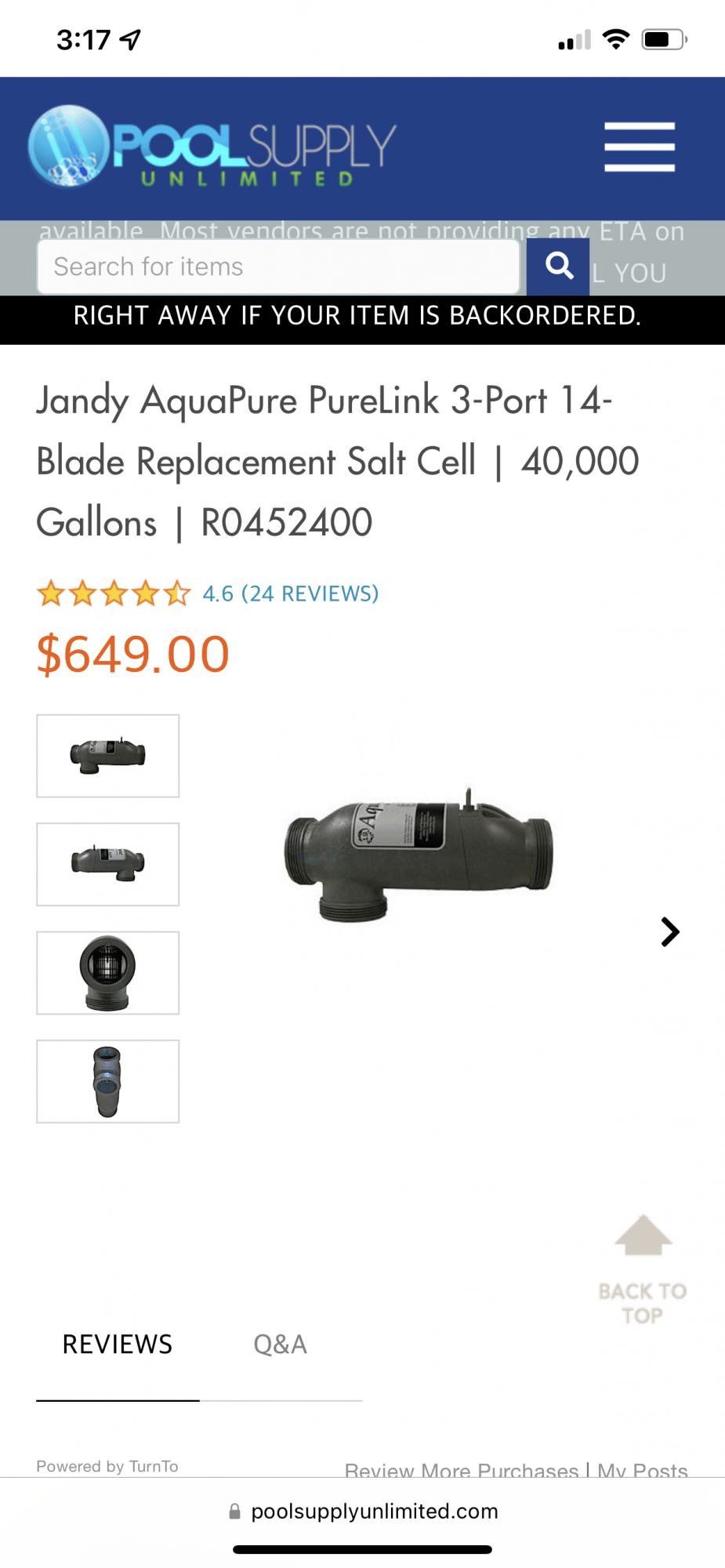Tap the magnifier search button

(x=558, y=267)
